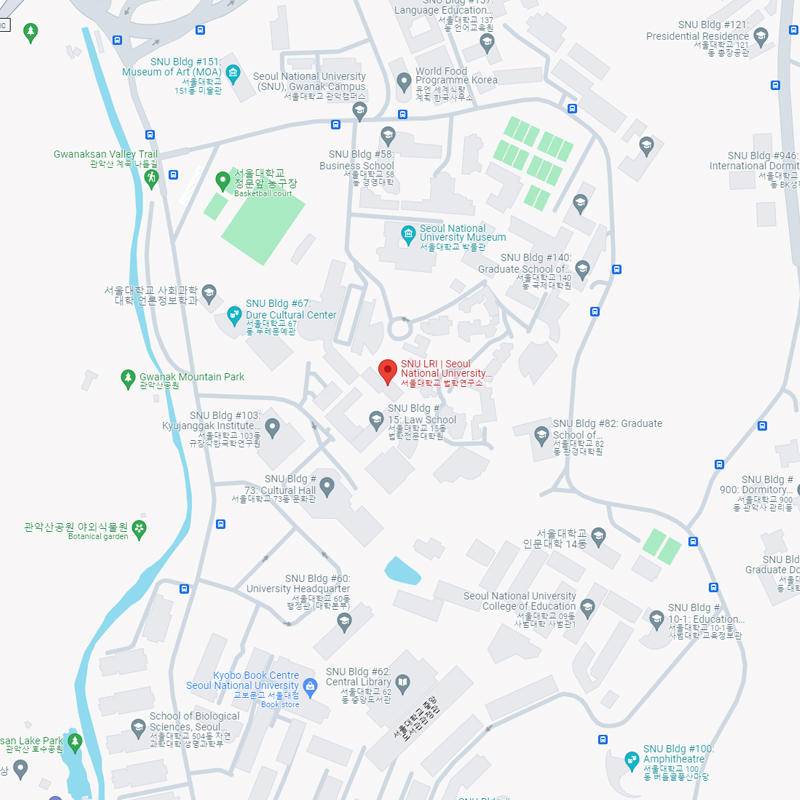Open the Kyujanggak Institute marker

click(x=271, y=428)
